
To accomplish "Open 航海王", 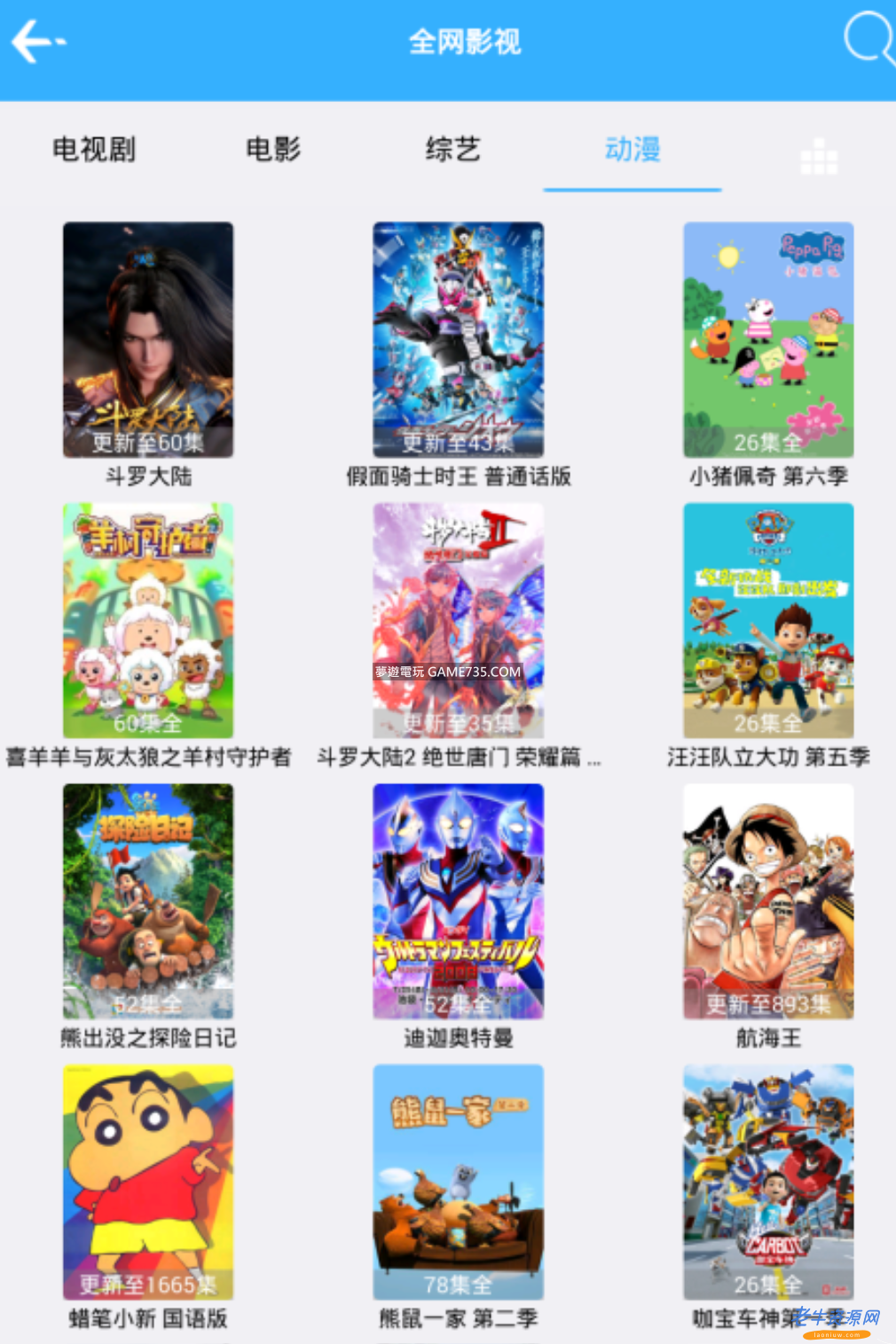I will click(x=768, y=900).
